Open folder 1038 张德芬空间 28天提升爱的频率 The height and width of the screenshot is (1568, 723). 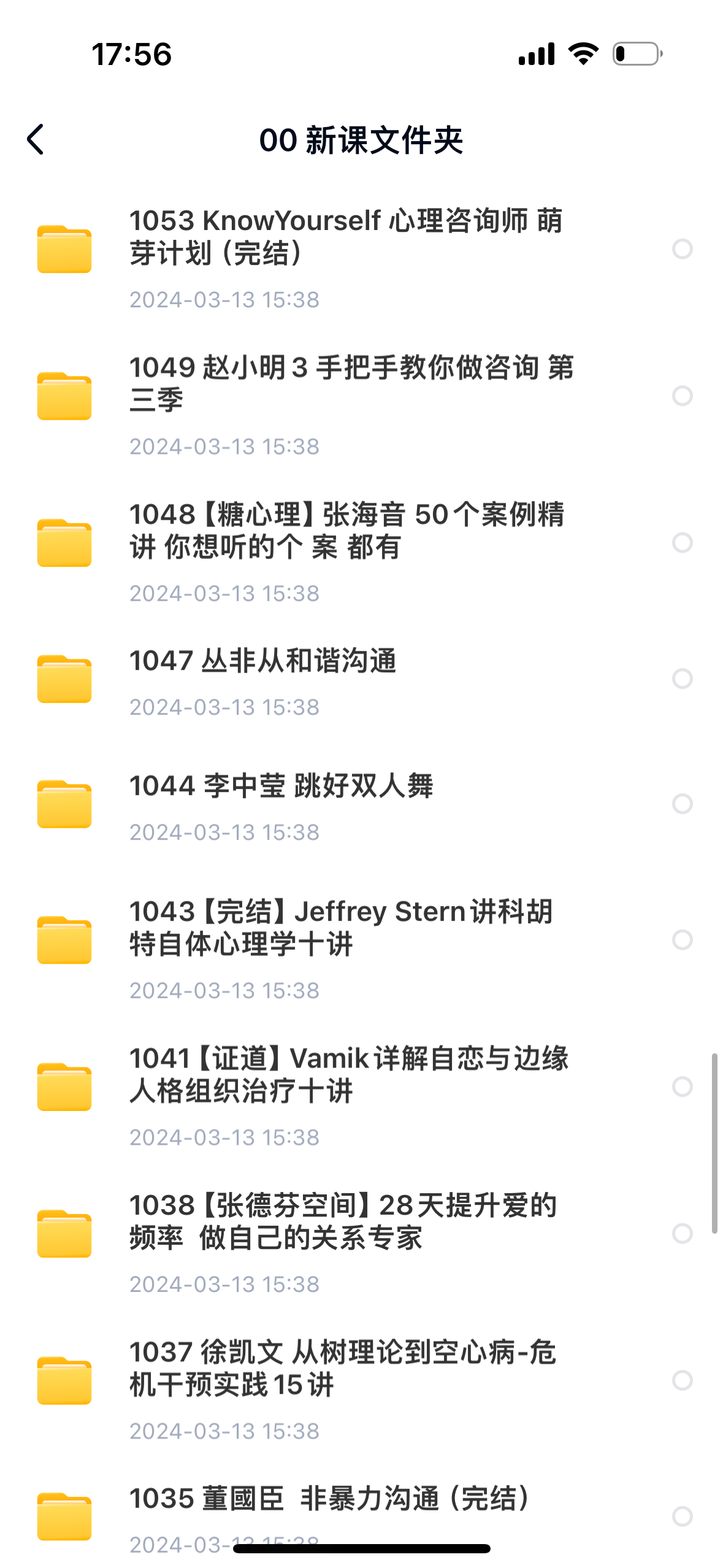(342, 1221)
